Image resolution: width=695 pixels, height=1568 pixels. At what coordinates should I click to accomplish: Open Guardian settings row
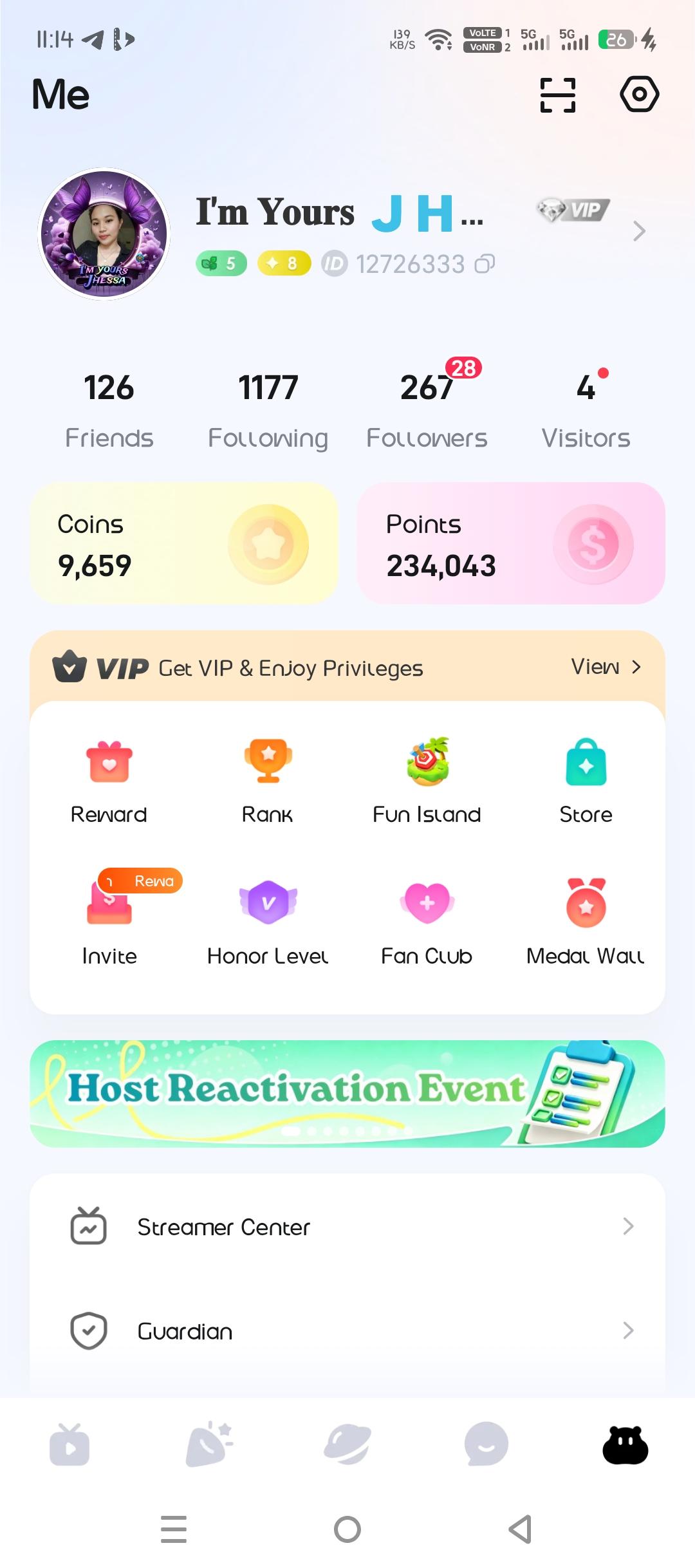click(347, 1330)
